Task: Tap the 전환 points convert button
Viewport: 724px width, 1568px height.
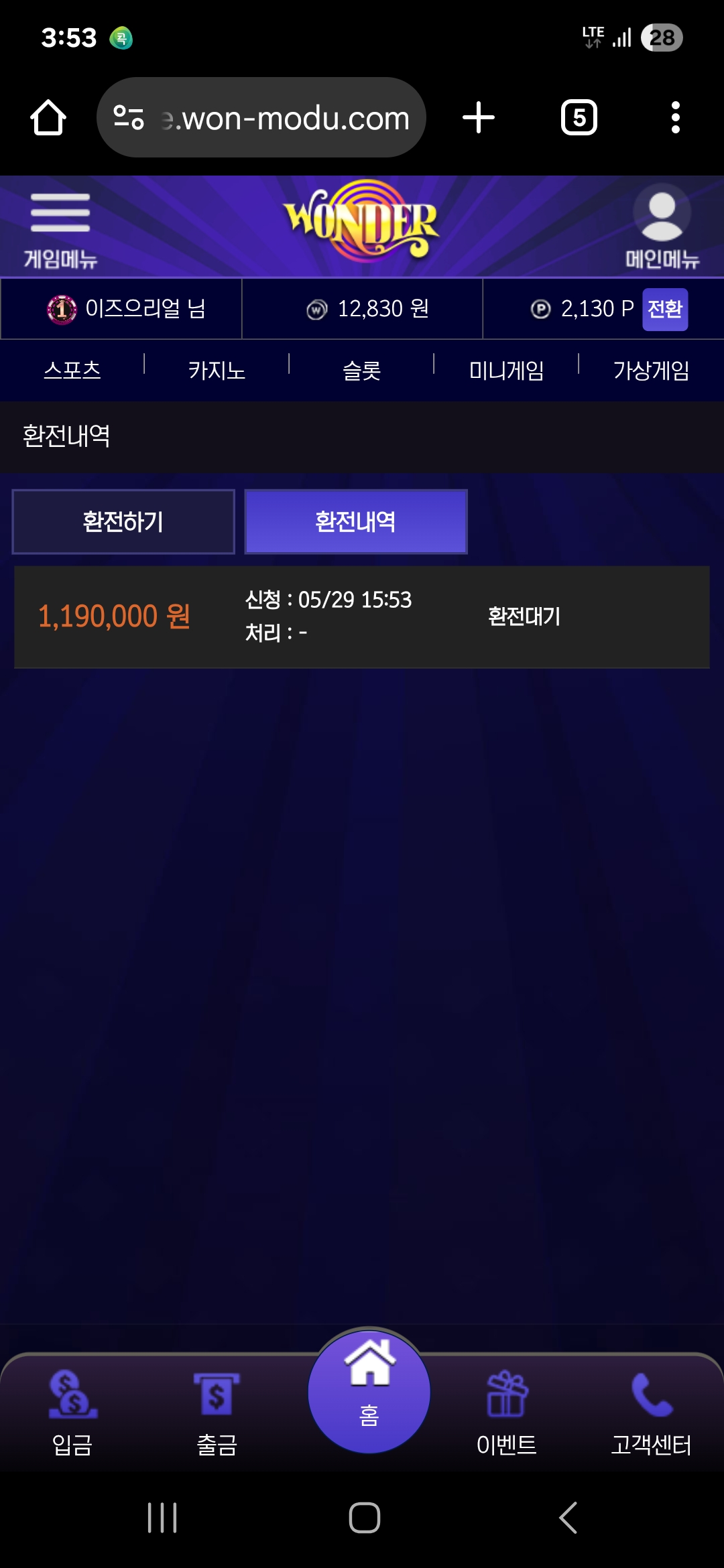Action: (664, 309)
